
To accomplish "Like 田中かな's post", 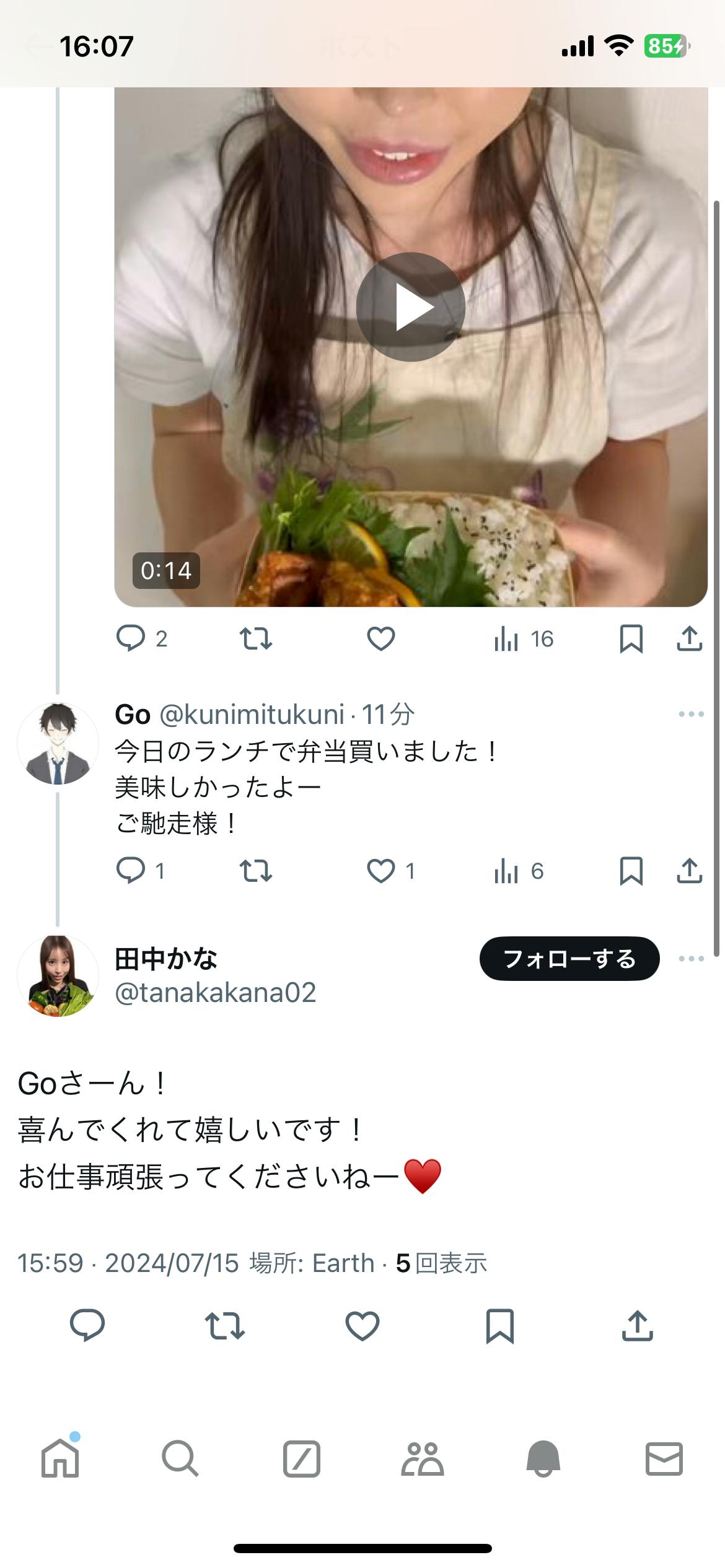I will pyautogui.click(x=362, y=1326).
